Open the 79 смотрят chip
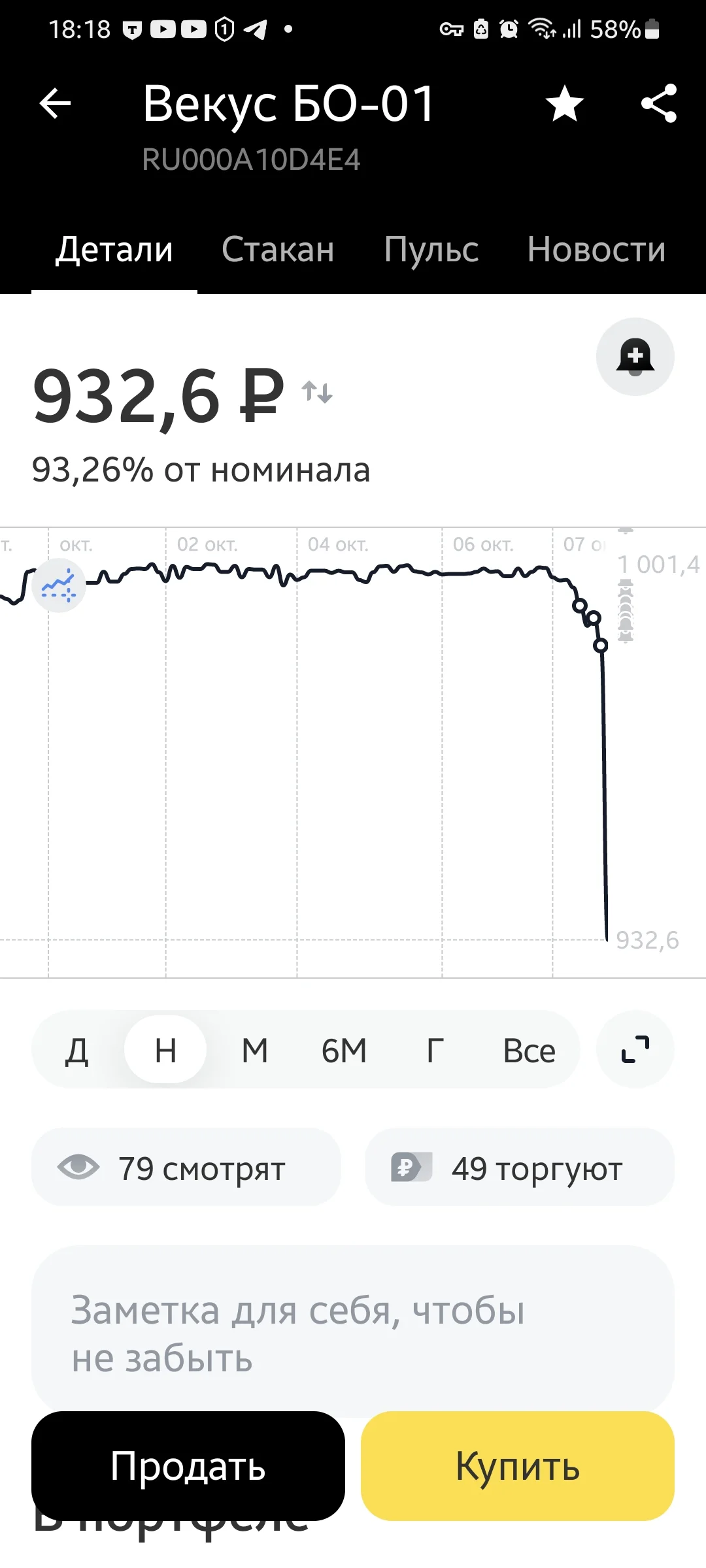This screenshot has width=706, height=1568. tap(186, 1167)
